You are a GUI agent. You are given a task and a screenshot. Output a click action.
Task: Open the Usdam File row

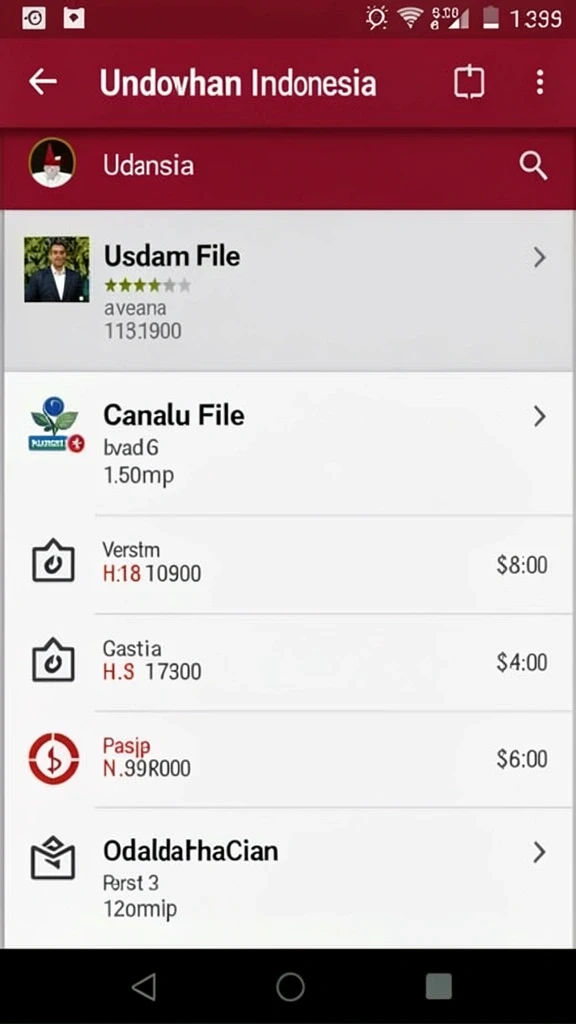pos(288,291)
